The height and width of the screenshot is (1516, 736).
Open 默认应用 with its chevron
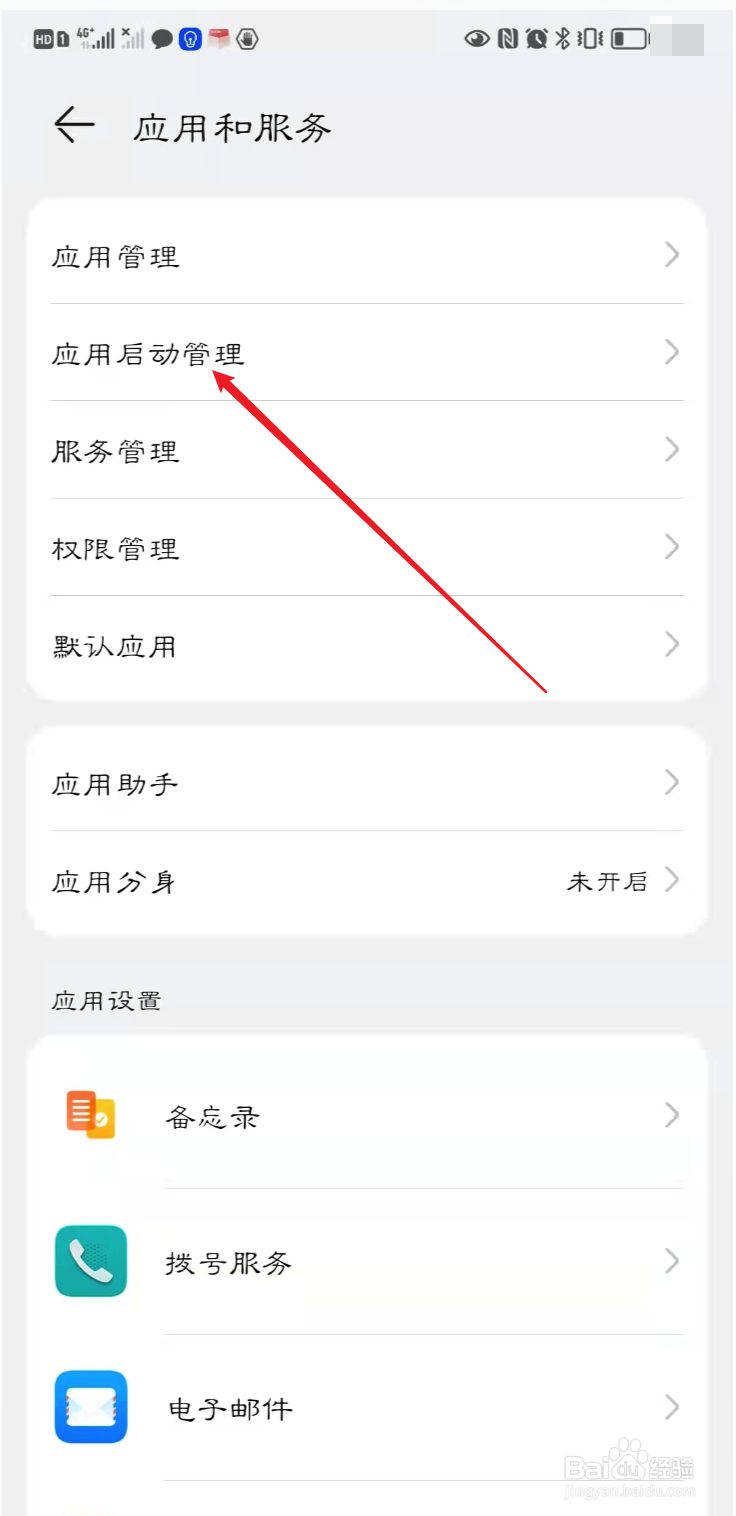[671, 645]
